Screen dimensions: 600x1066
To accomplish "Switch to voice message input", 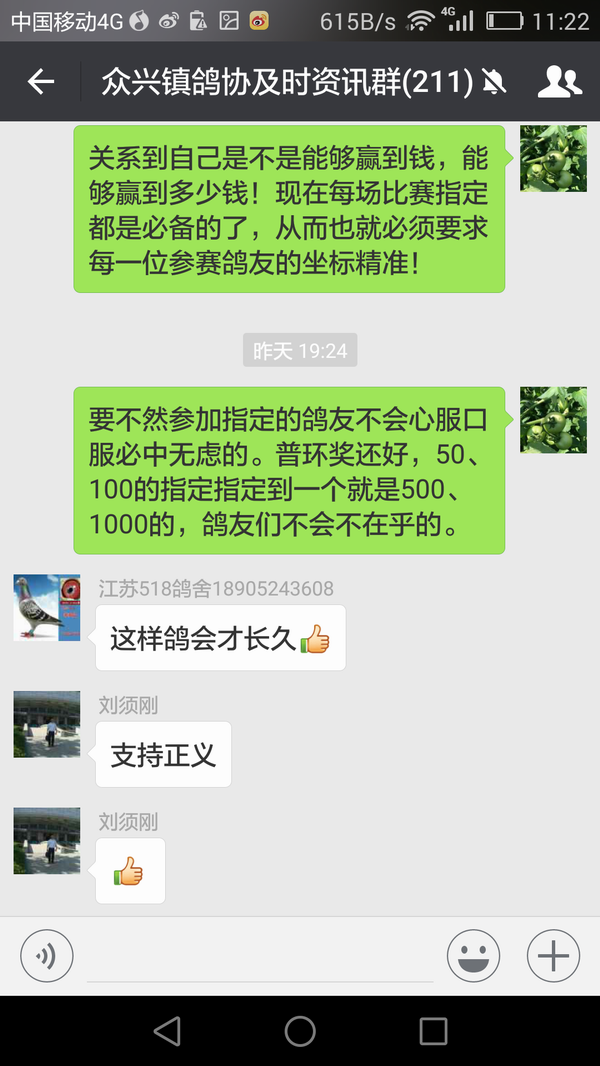I will pyautogui.click(x=46, y=957).
